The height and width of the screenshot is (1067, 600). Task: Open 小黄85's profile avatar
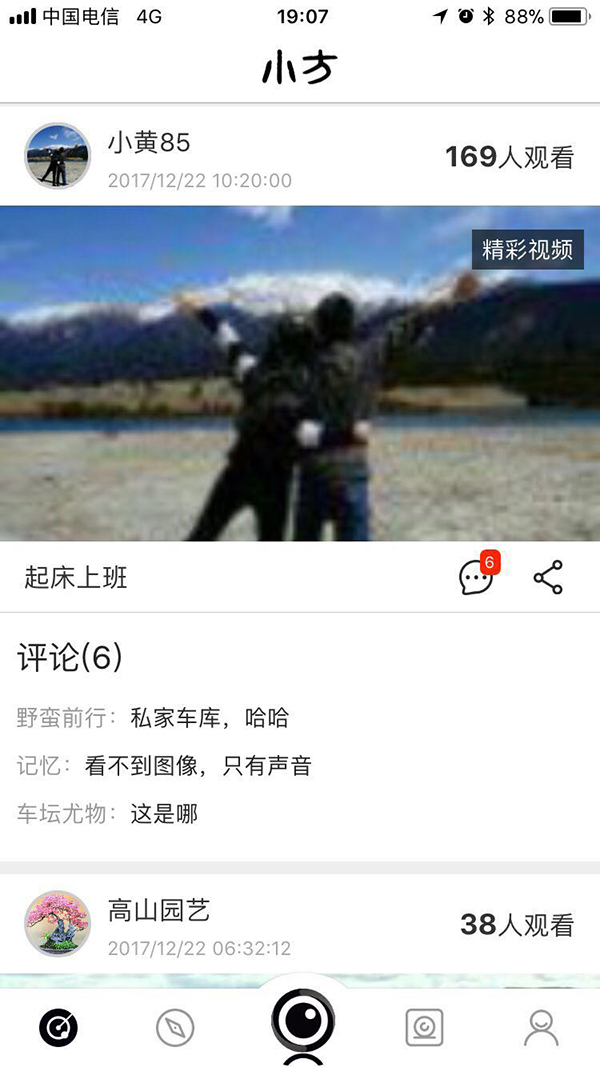[x=57, y=155]
